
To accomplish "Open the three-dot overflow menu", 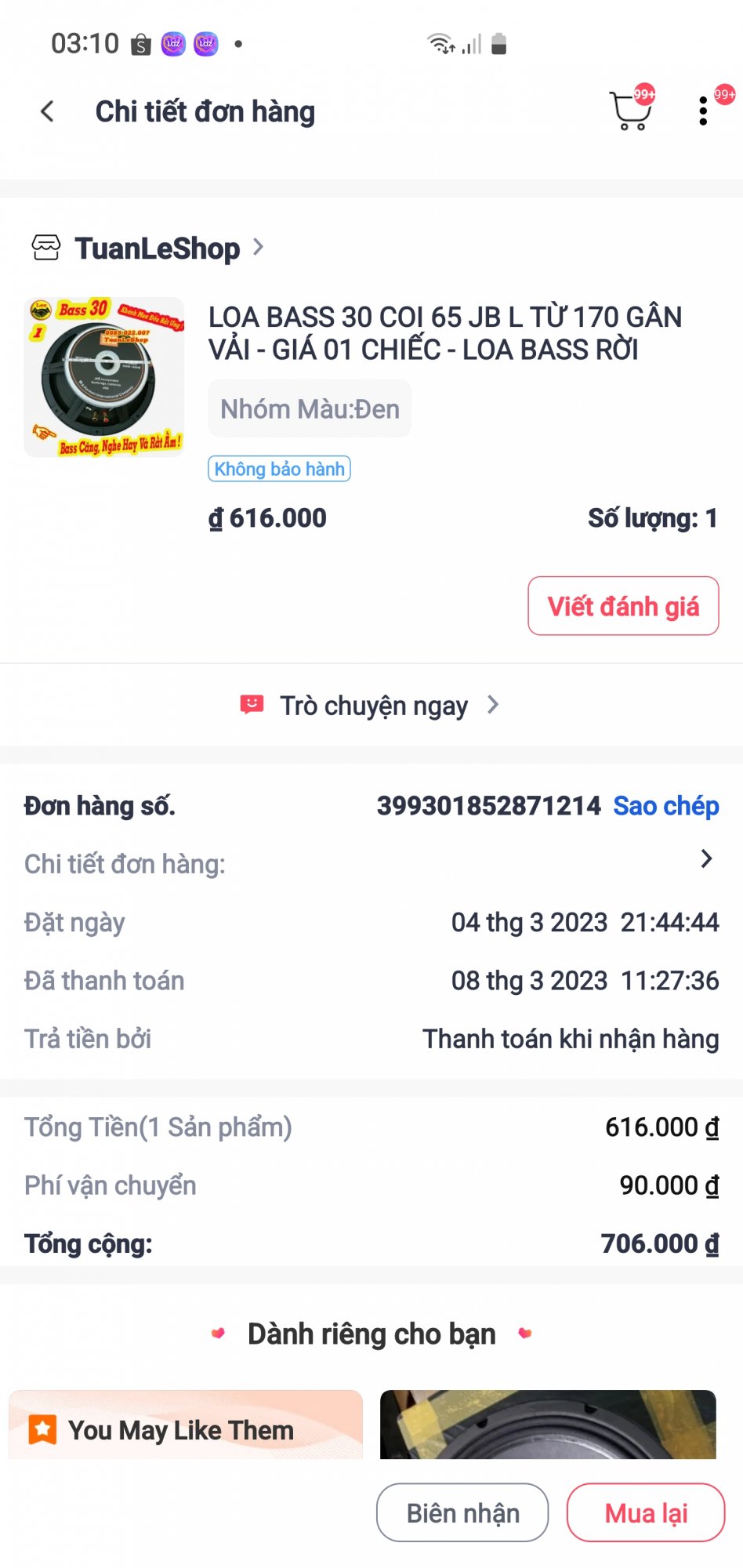I will pyautogui.click(x=703, y=111).
